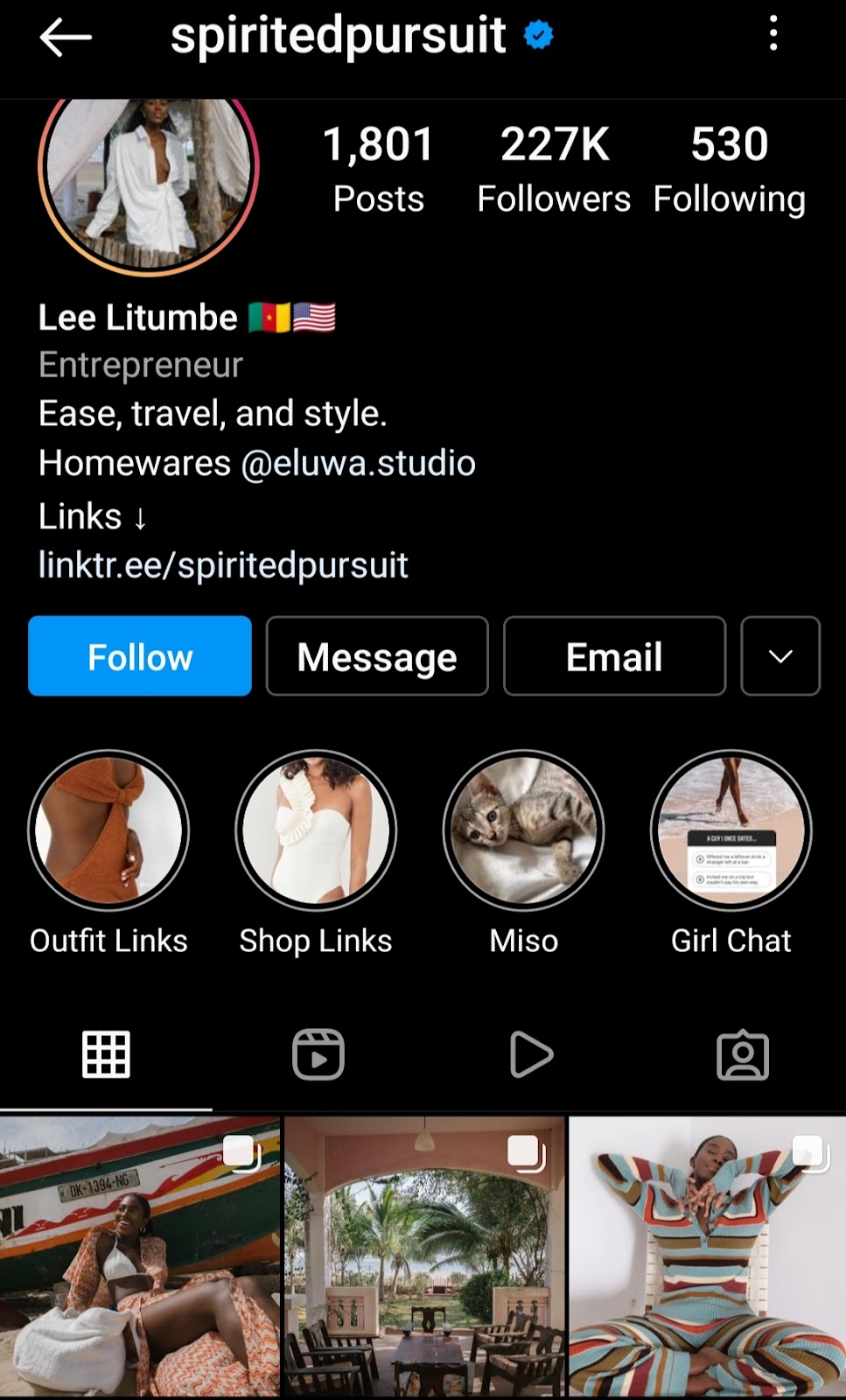Open the Shop Links highlight
846x1400 pixels.
point(316,829)
